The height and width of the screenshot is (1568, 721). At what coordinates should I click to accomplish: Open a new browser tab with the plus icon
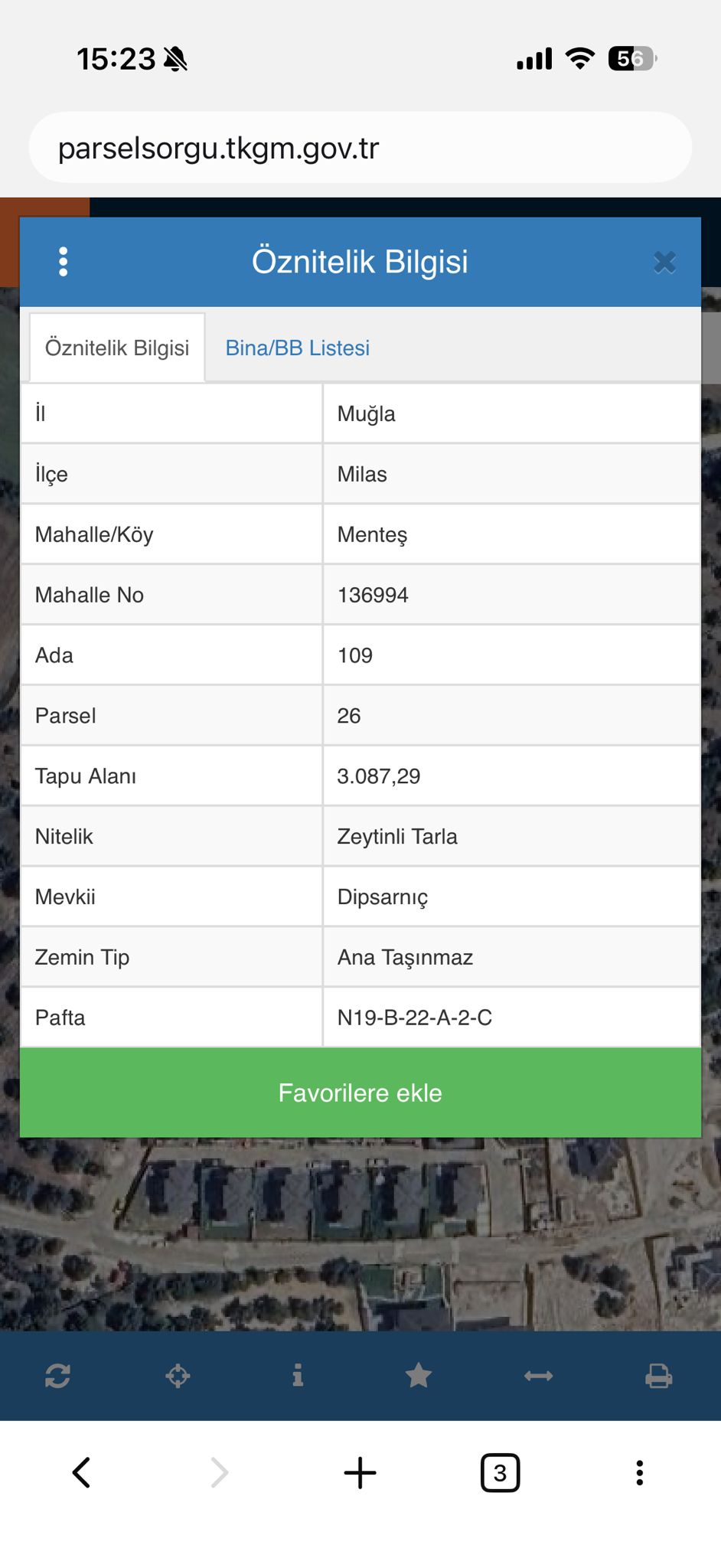pos(360,1472)
